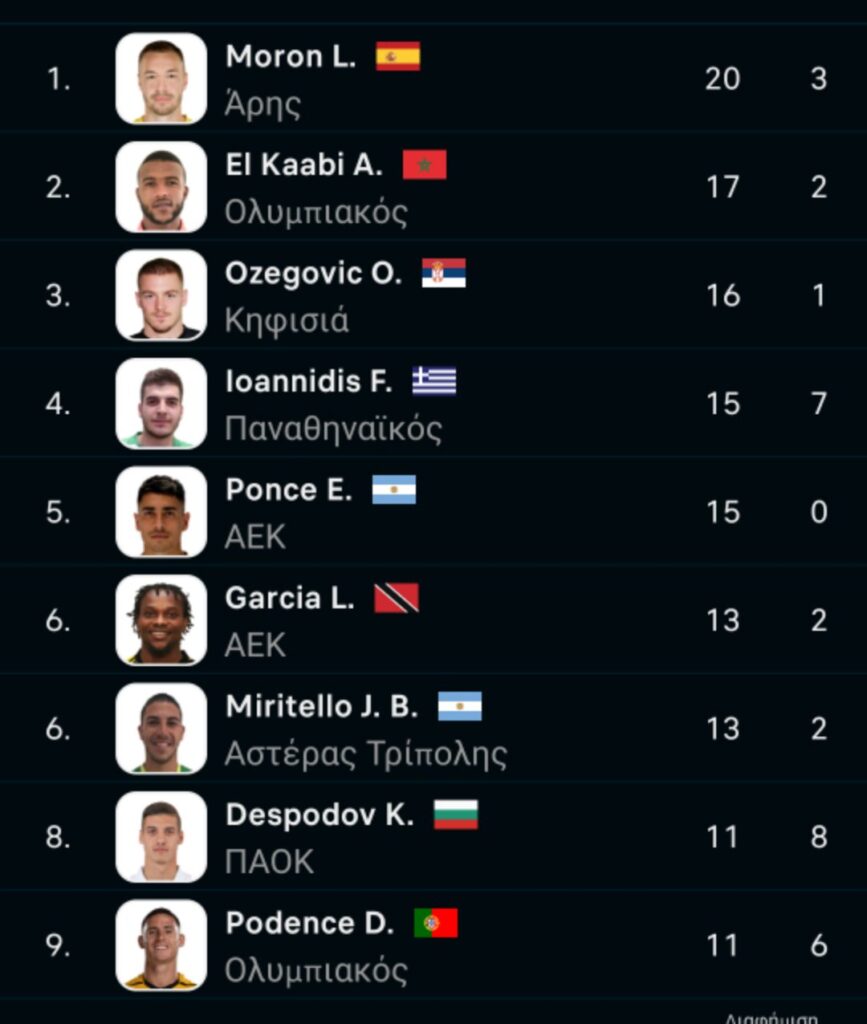Screen dimensions: 867x1024
Task: Open Moron L. player row
Action: point(290,57)
